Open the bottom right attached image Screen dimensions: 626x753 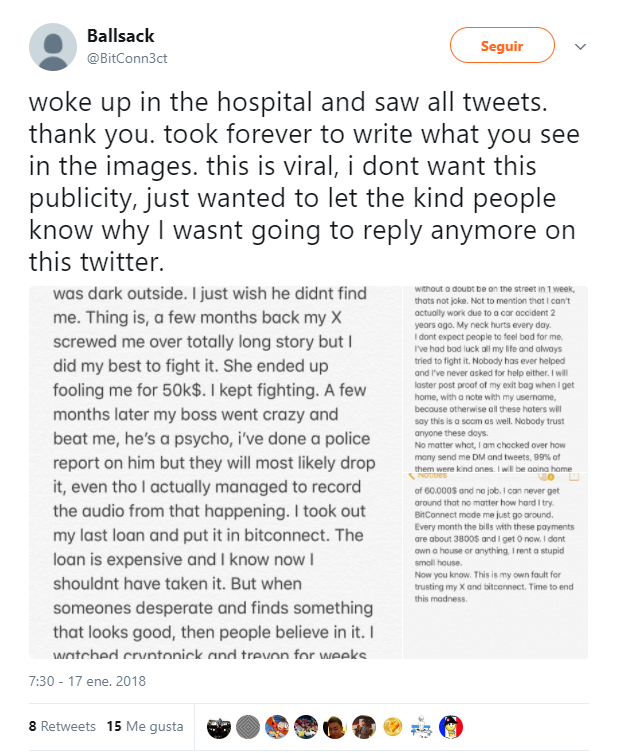point(495,566)
